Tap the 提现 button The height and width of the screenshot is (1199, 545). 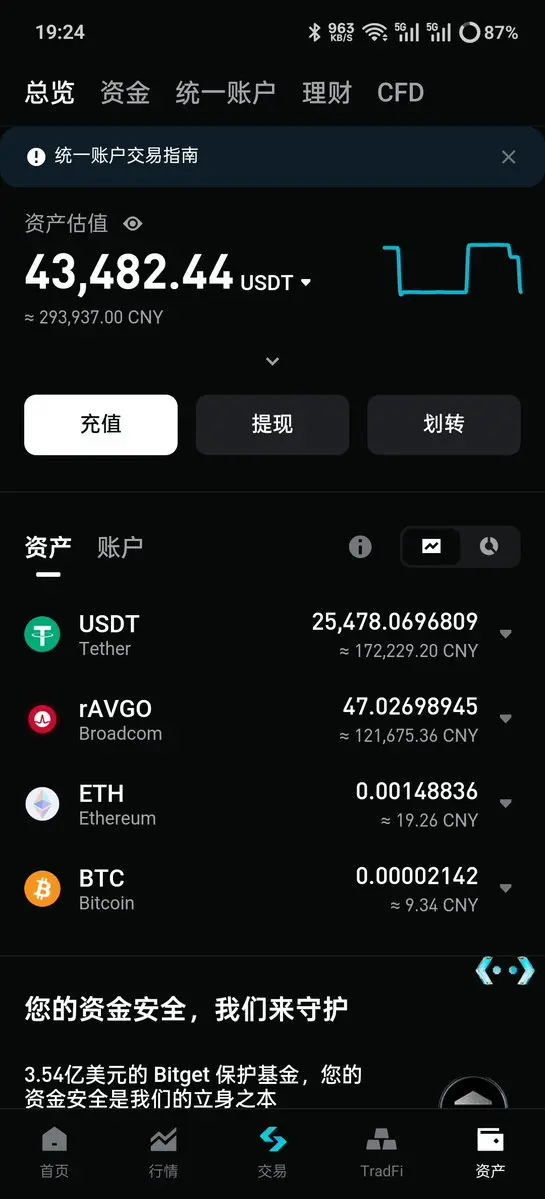[x=272, y=424]
